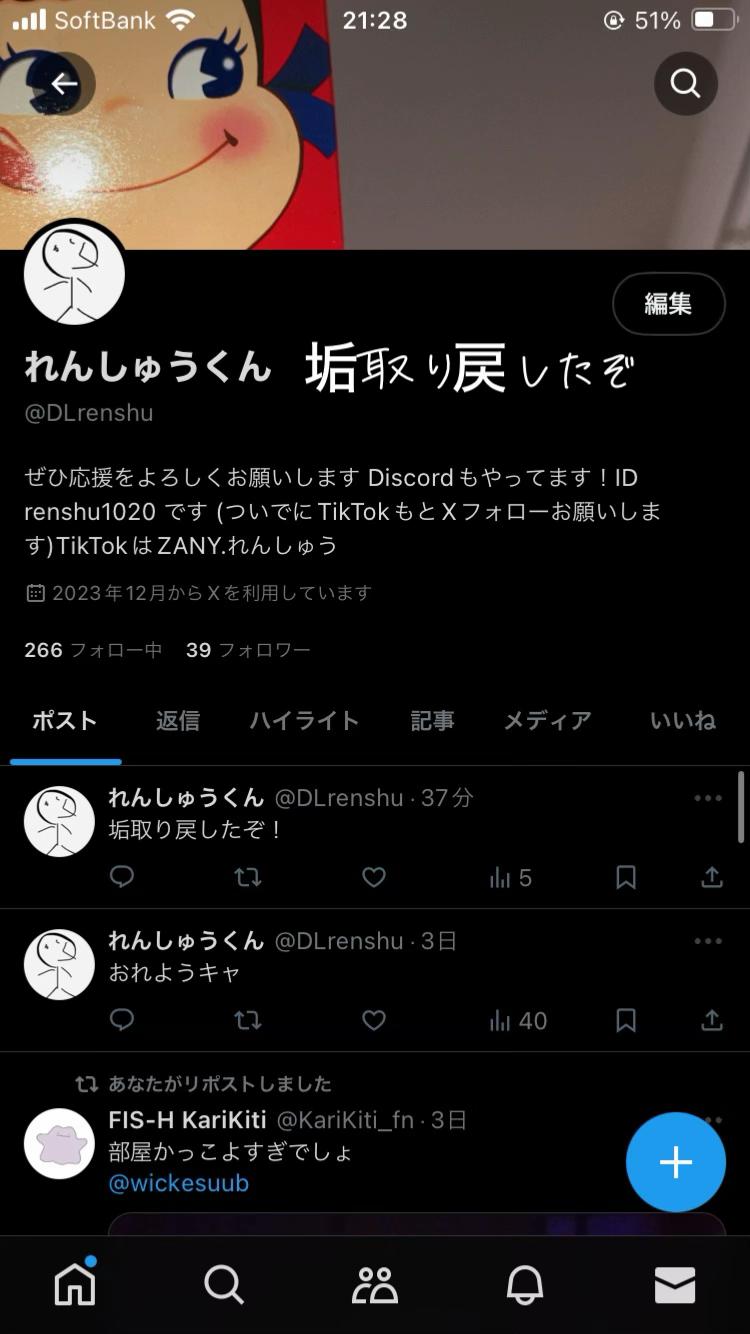
Task: Reply to the post 垢取り戻したぞ！
Action: click(x=122, y=878)
